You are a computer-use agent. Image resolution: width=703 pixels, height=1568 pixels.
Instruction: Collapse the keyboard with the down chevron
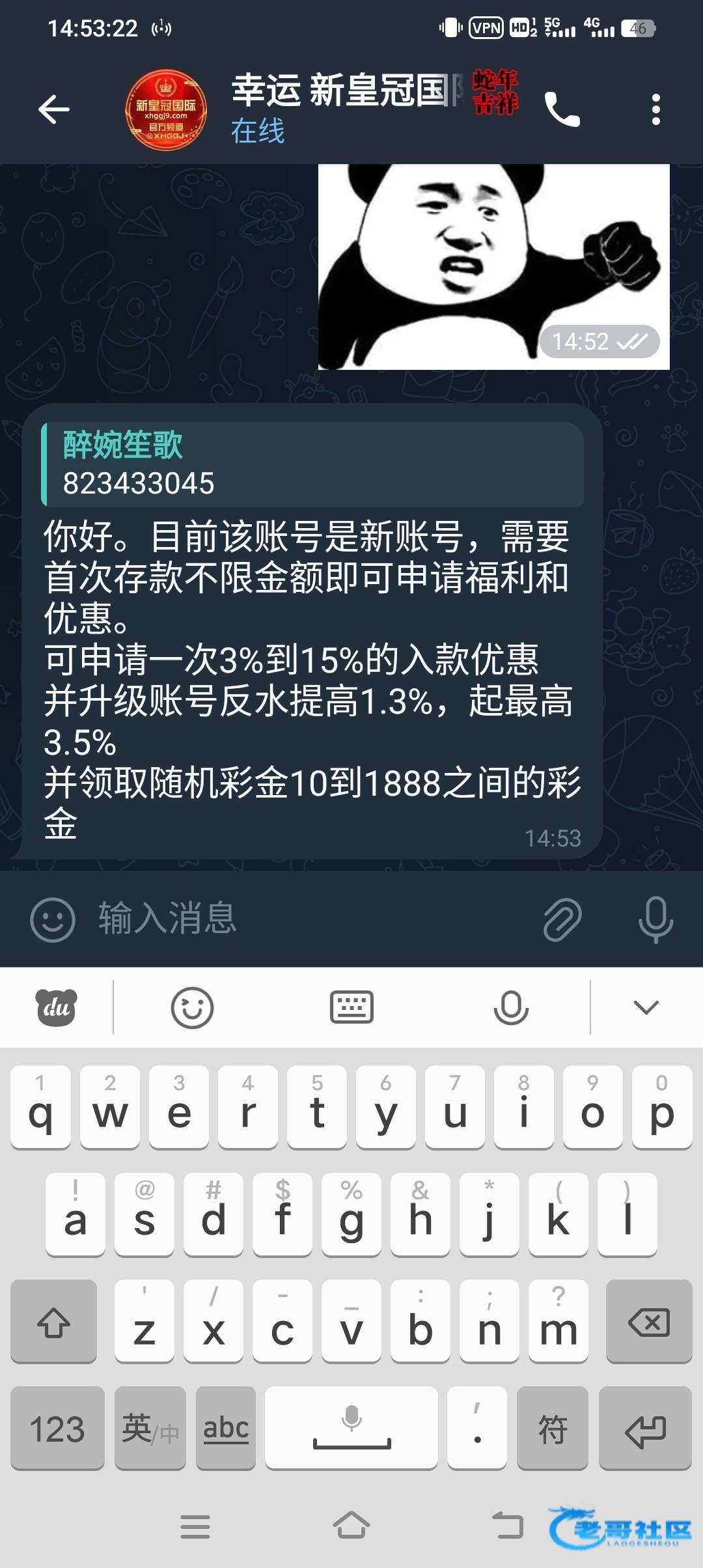(x=646, y=1007)
